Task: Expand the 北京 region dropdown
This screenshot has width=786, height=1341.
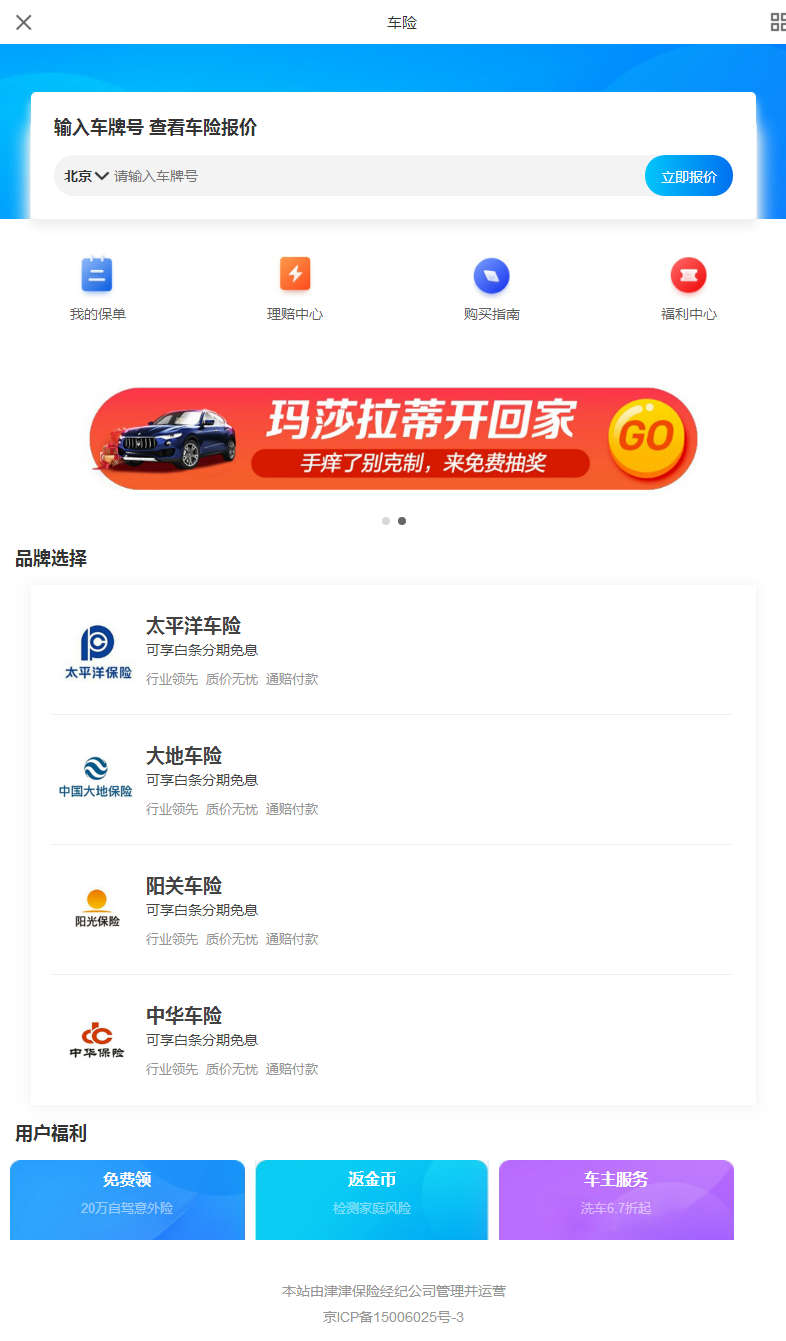Action: click(86, 176)
